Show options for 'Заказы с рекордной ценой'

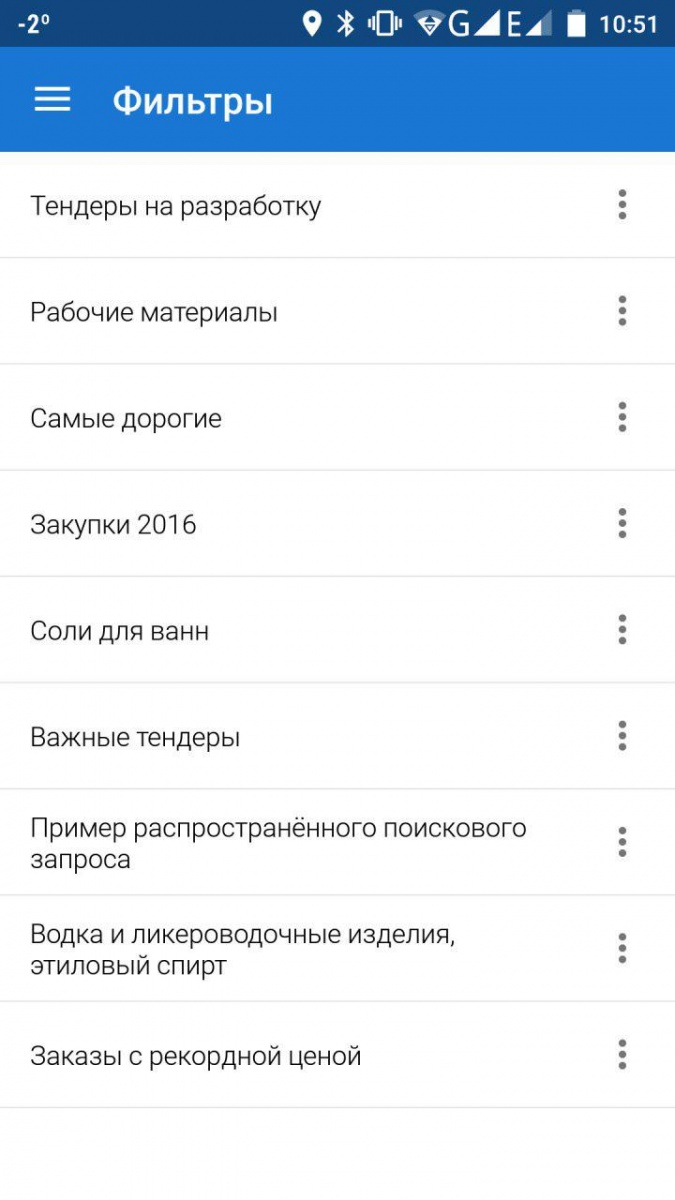pos(622,1055)
